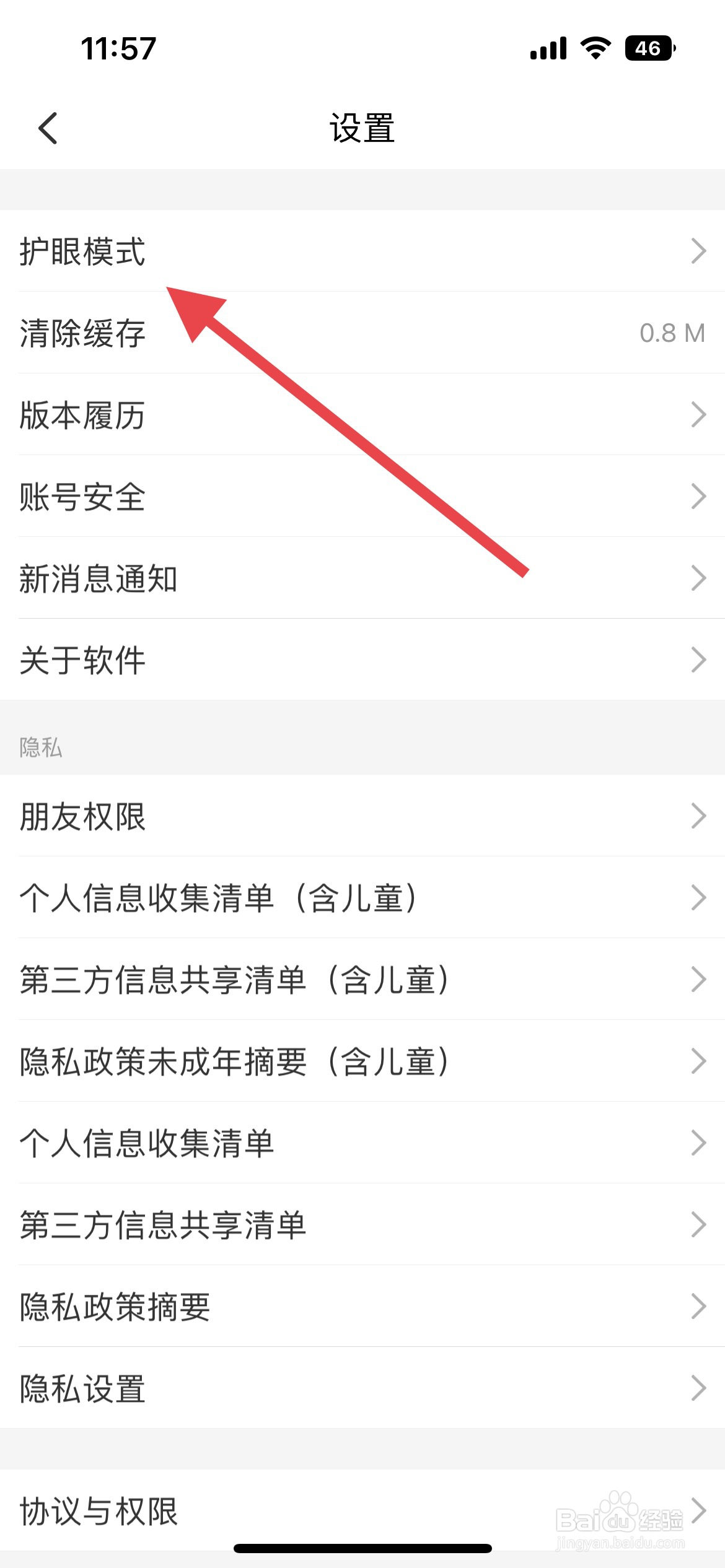Image resolution: width=725 pixels, height=1568 pixels.
Task: Open 隐私政策未成年摘要（含儿童）
Action: point(362,1063)
